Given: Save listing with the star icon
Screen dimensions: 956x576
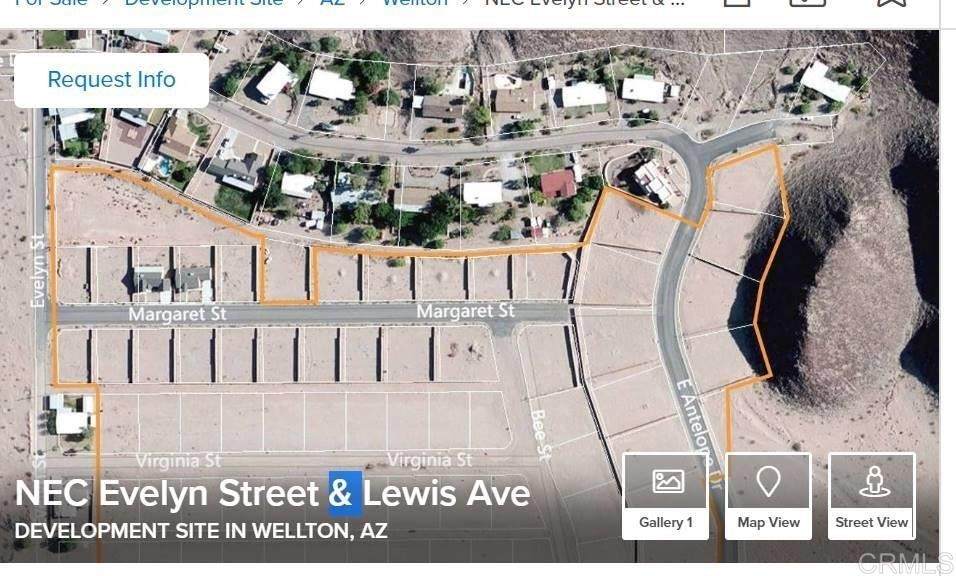Looking at the screenshot, I should 891,3.
